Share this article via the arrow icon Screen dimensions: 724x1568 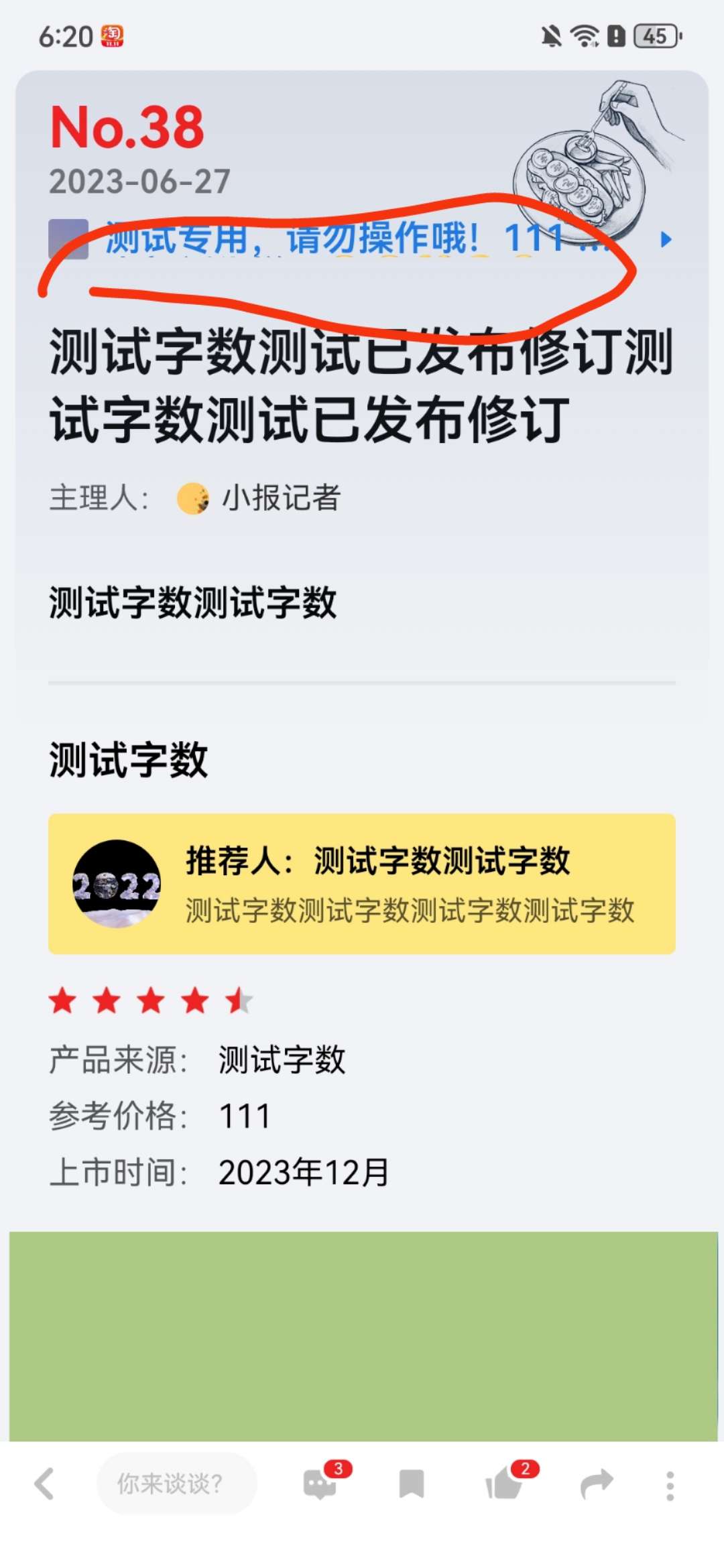coord(597,1484)
